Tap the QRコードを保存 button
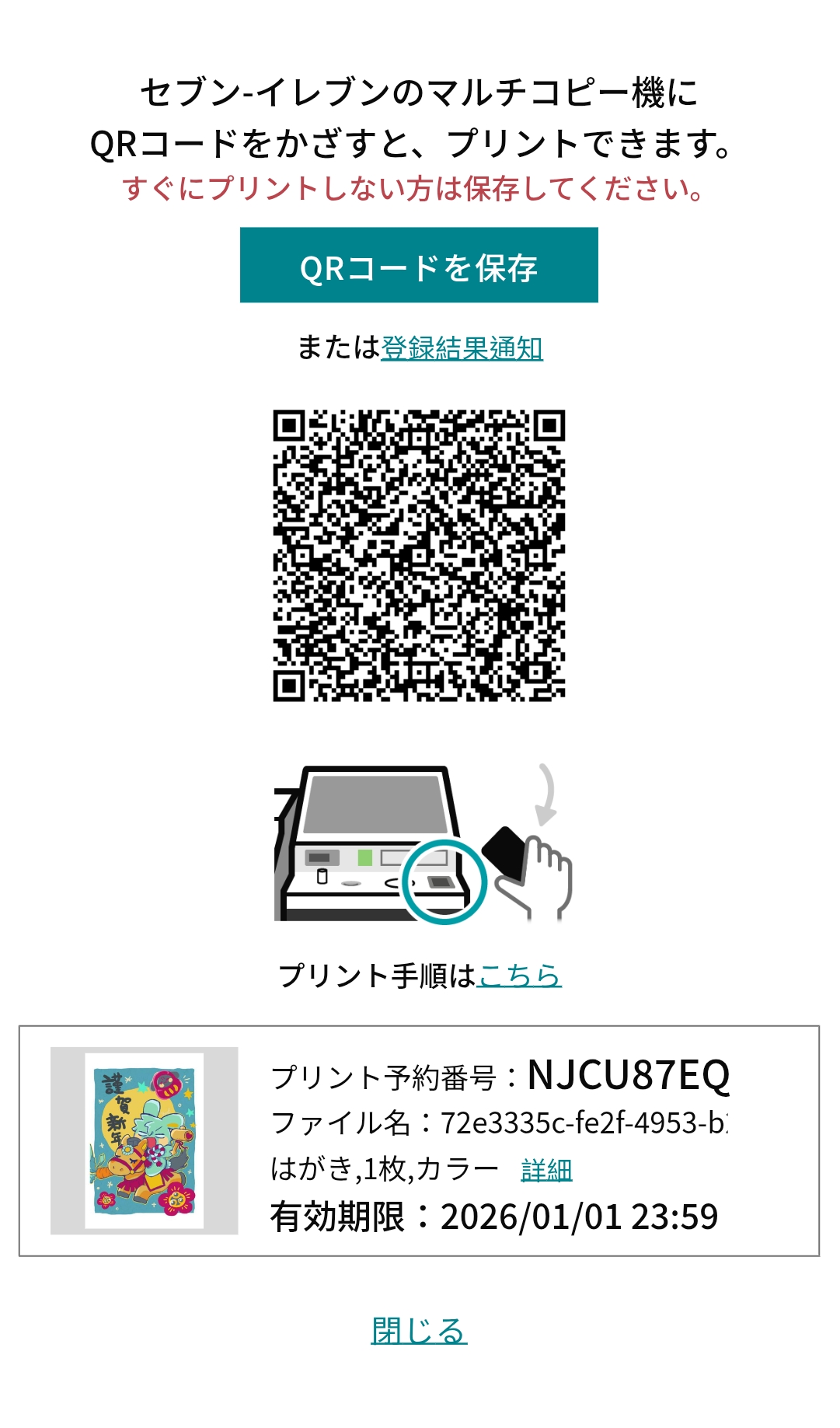840x1428 pixels. [419, 265]
